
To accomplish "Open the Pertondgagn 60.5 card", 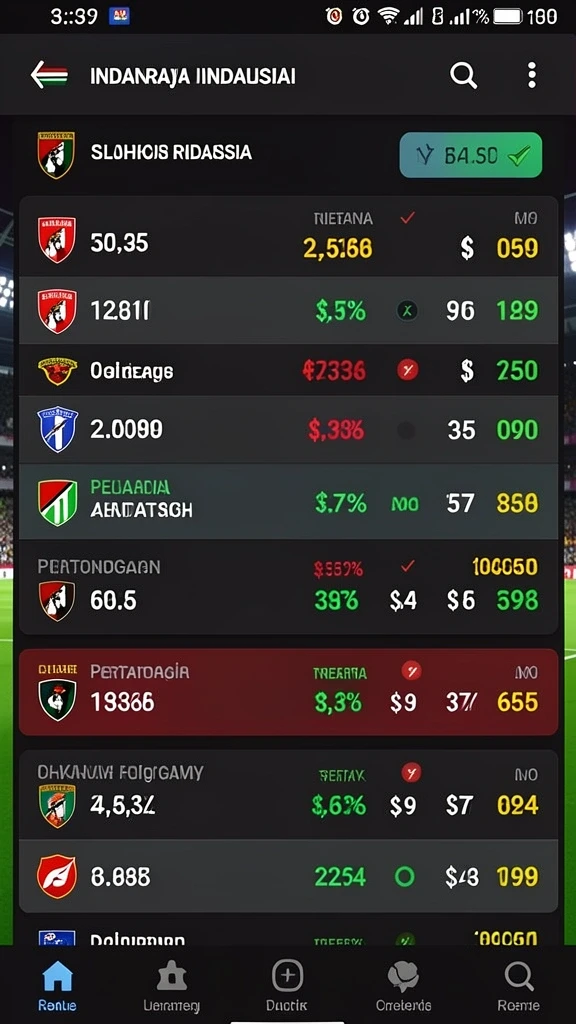I will click(x=288, y=586).
